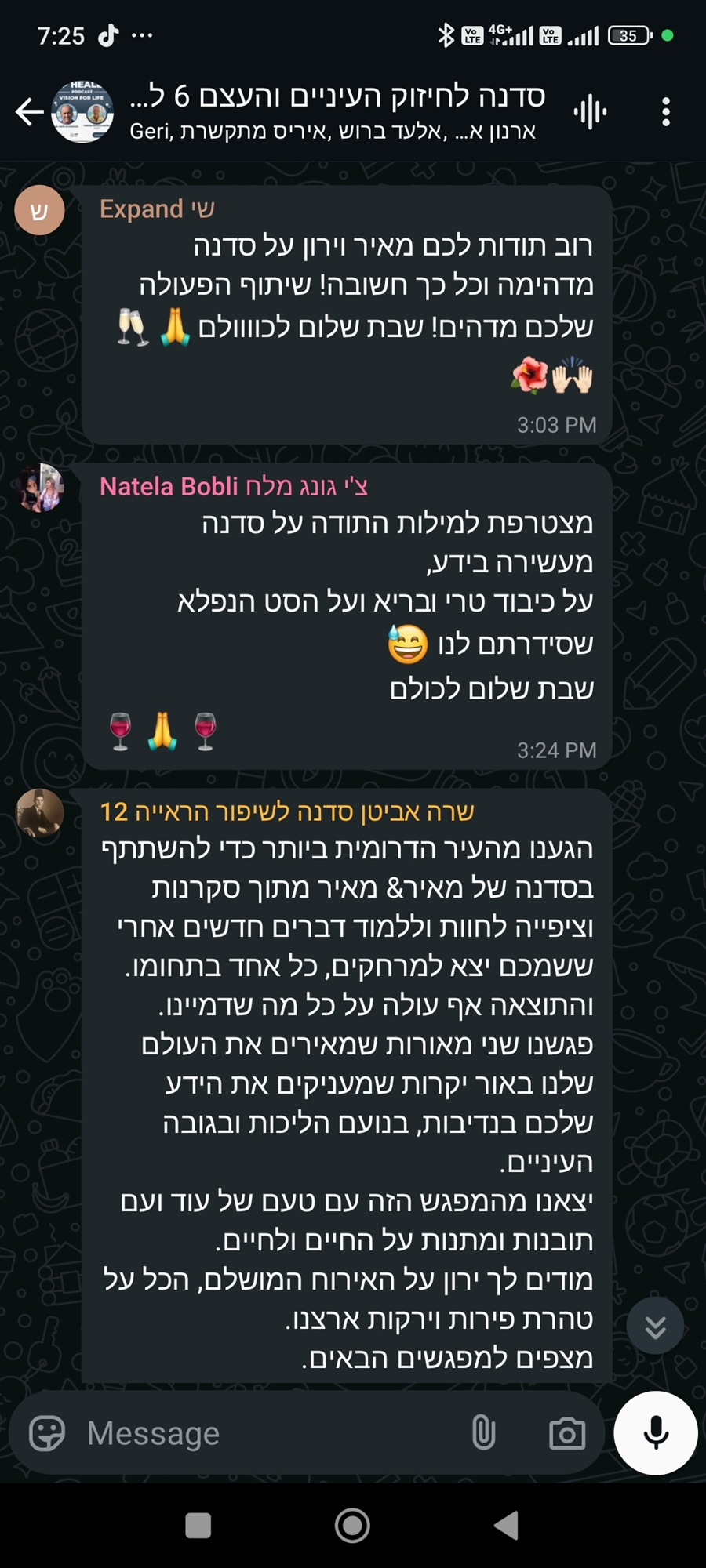
Task: Open recent apps from the navigation bar
Action: (x=198, y=1526)
